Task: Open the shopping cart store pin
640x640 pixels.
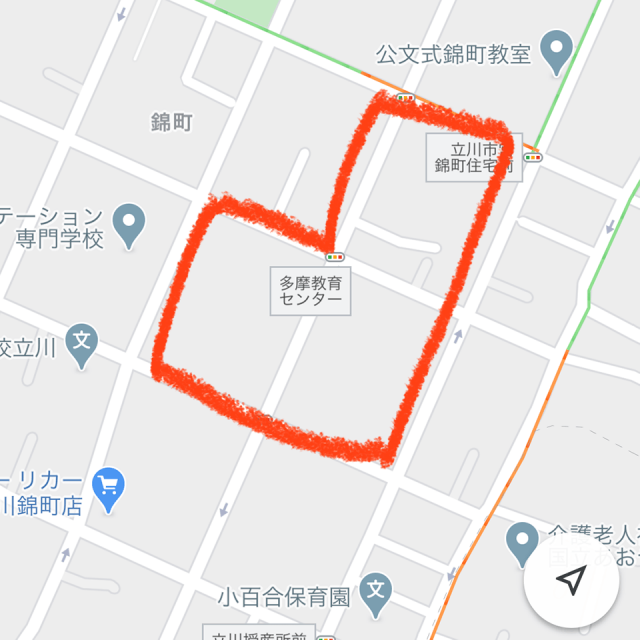Action: click(108, 486)
